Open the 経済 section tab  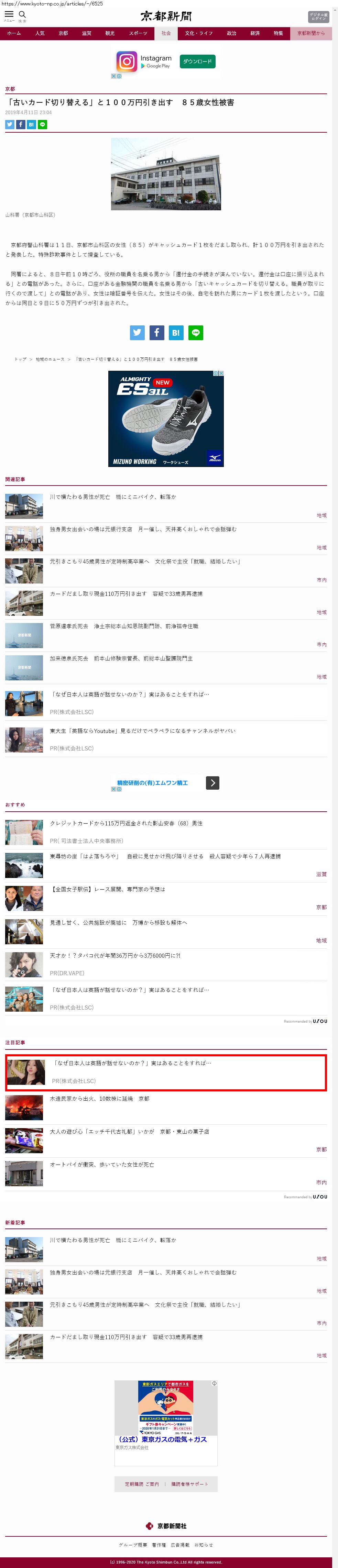[x=255, y=33]
